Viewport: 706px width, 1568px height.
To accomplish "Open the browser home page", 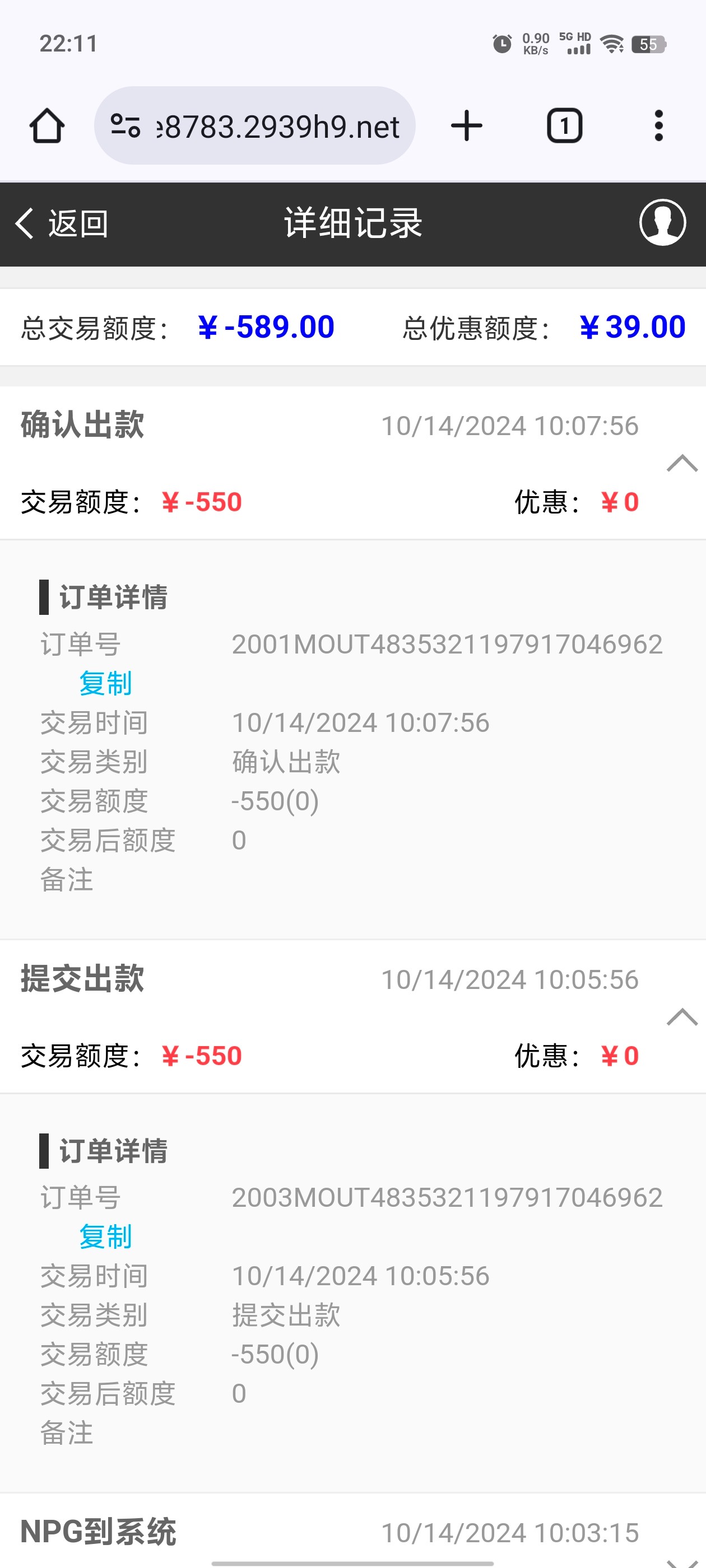I will 47,126.
